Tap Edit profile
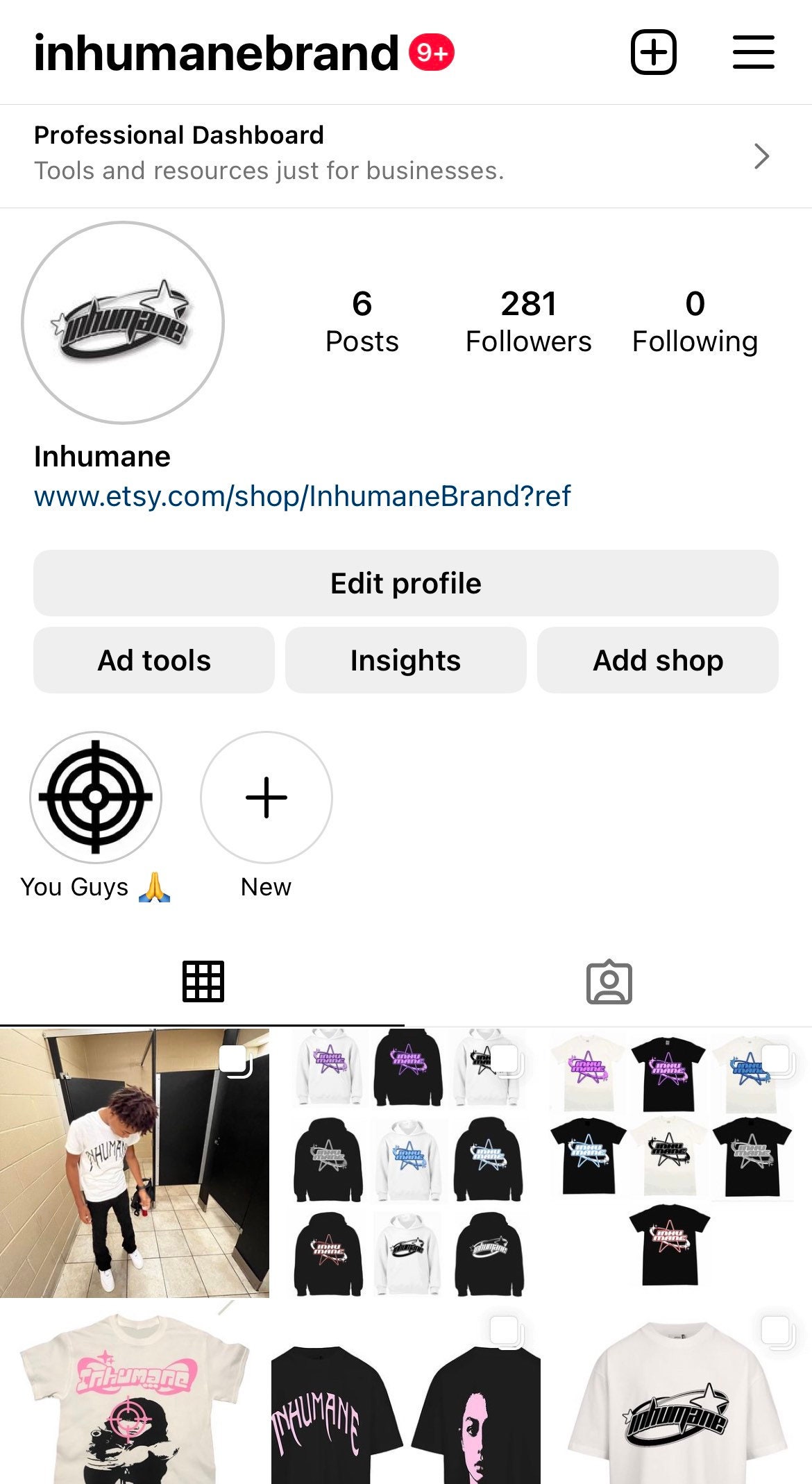Image resolution: width=812 pixels, height=1484 pixels. tap(405, 583)
